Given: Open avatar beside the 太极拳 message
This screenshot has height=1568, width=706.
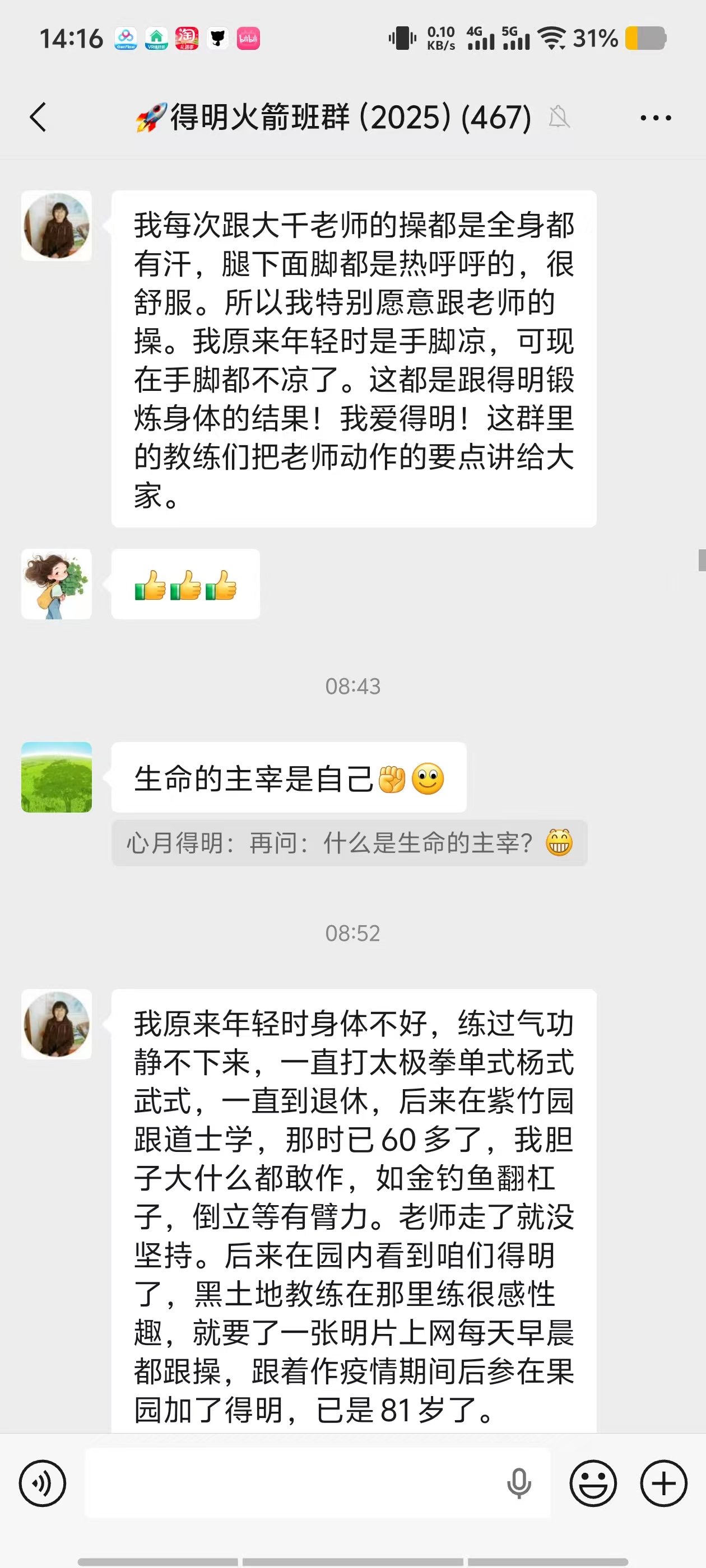Looking at the screenshot, I should click(x=57, y=1024).
